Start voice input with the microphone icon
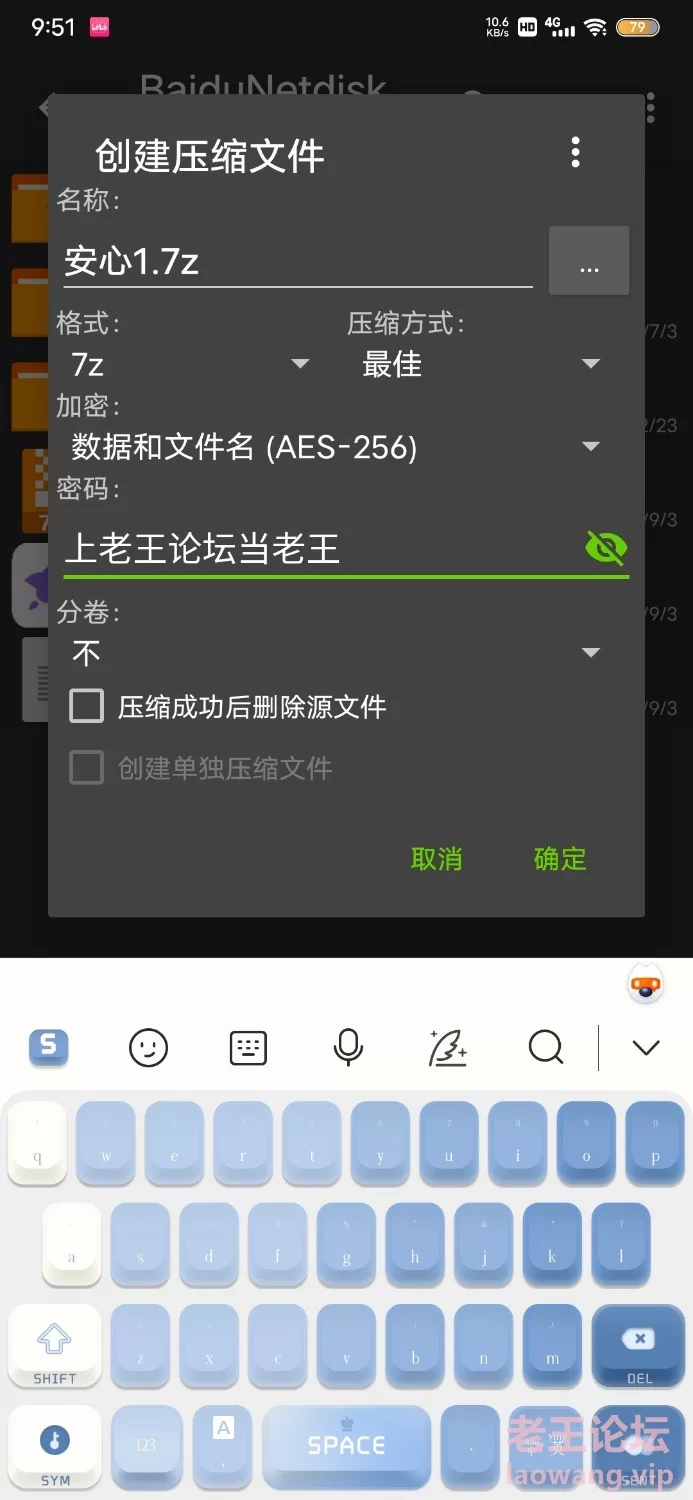693x1500 pixels. click(x=348, y=1048)
